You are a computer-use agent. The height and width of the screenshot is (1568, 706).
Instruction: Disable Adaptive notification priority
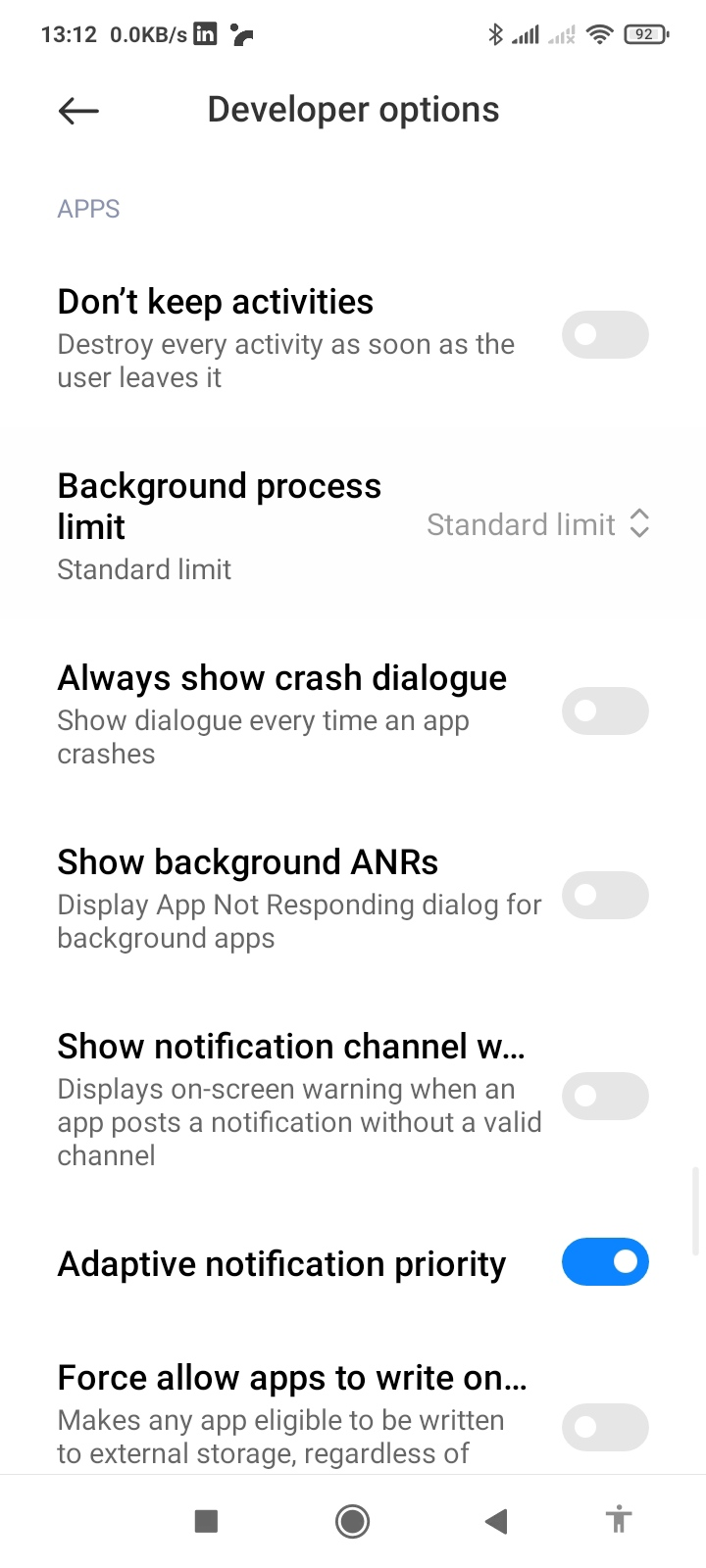[605, 1262]
